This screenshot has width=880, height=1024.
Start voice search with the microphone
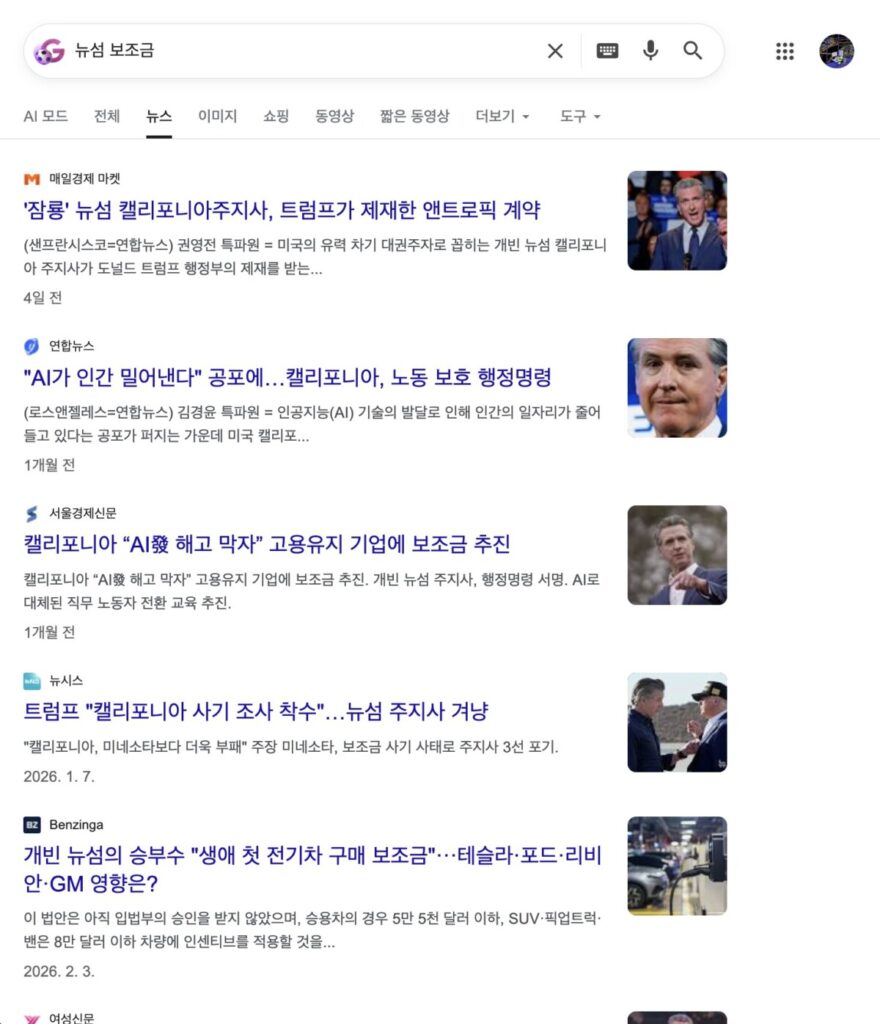650,51
